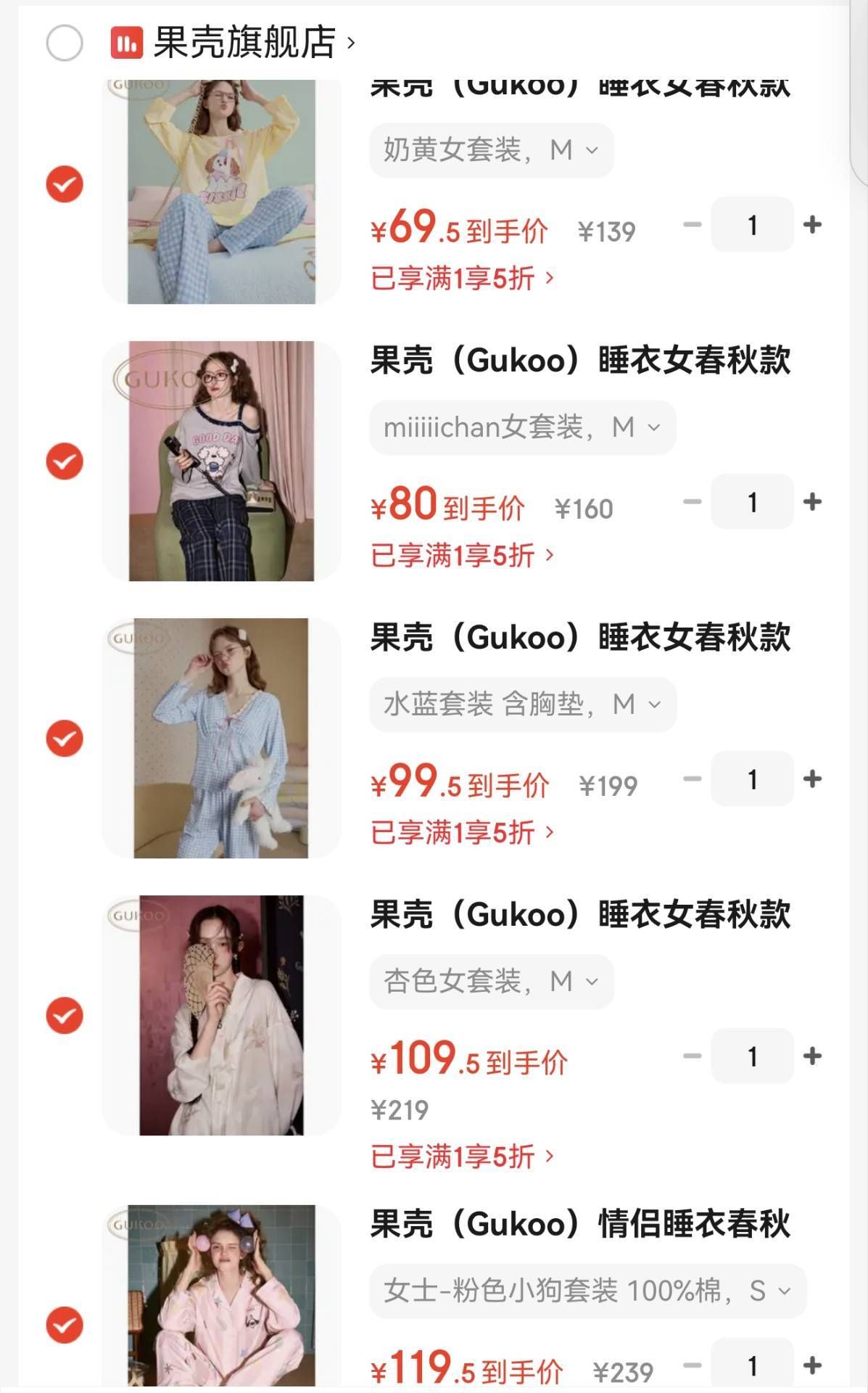Change variant for 奶黄女套装, M

(491, 151)
